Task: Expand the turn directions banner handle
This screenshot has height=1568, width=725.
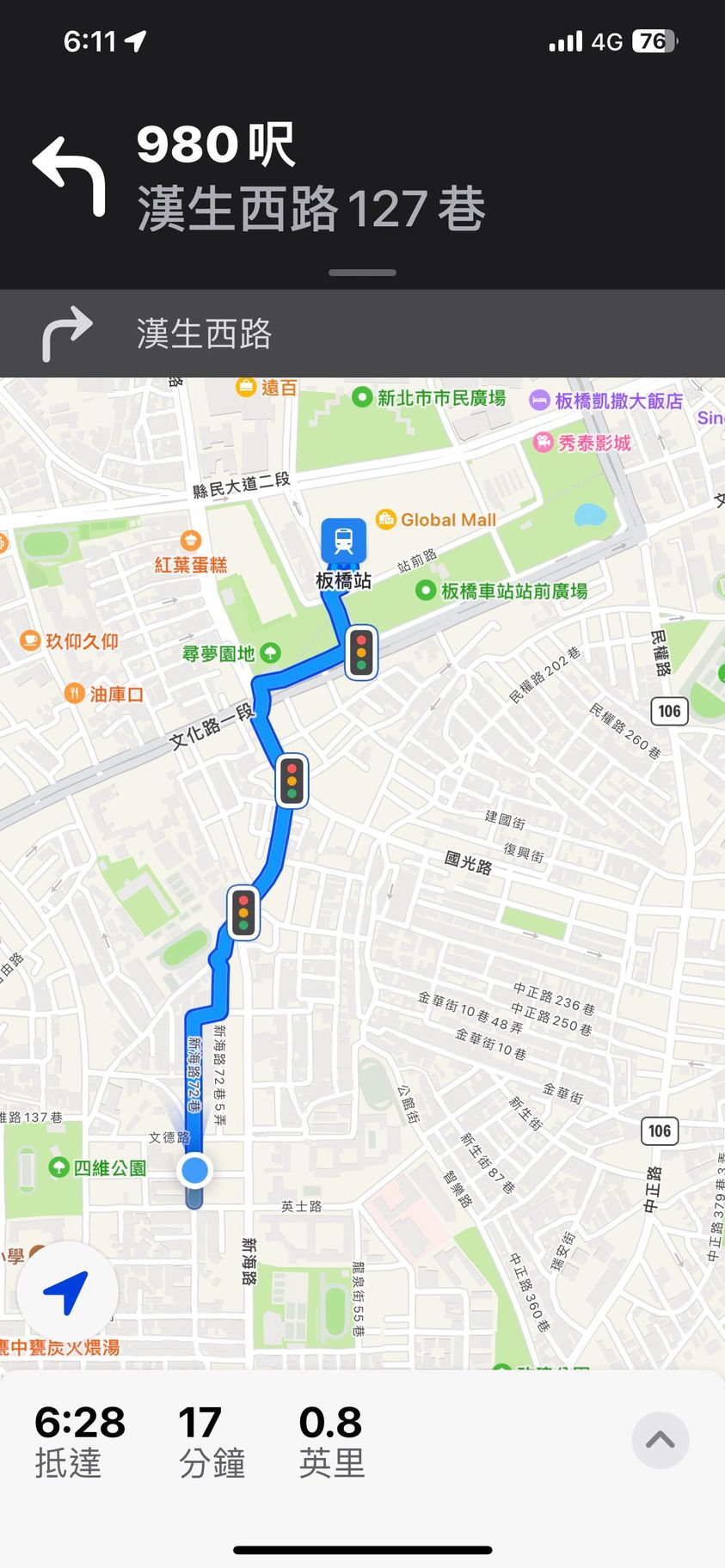Action: 362,273
